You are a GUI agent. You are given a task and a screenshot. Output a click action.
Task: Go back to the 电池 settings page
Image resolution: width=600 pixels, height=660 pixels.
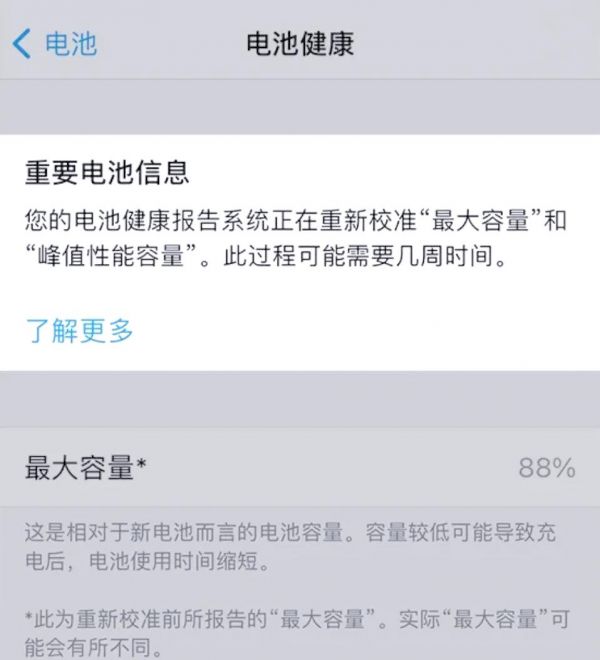pos(56,44)
